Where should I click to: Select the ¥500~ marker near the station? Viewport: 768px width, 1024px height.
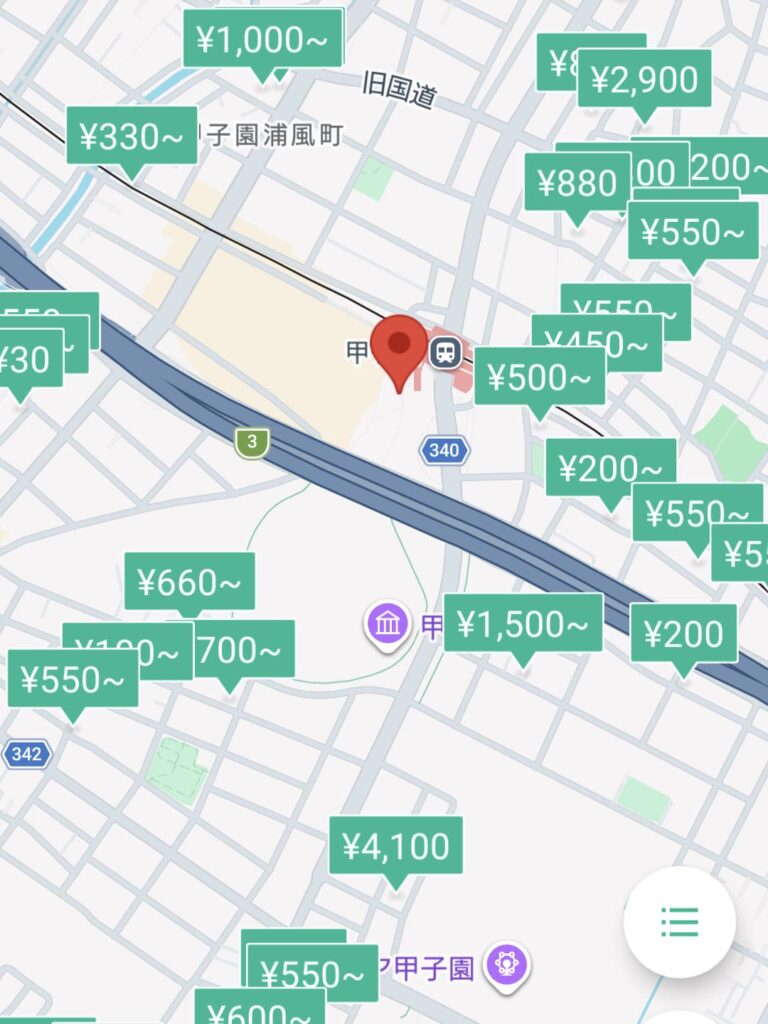[x=540, y=378]
